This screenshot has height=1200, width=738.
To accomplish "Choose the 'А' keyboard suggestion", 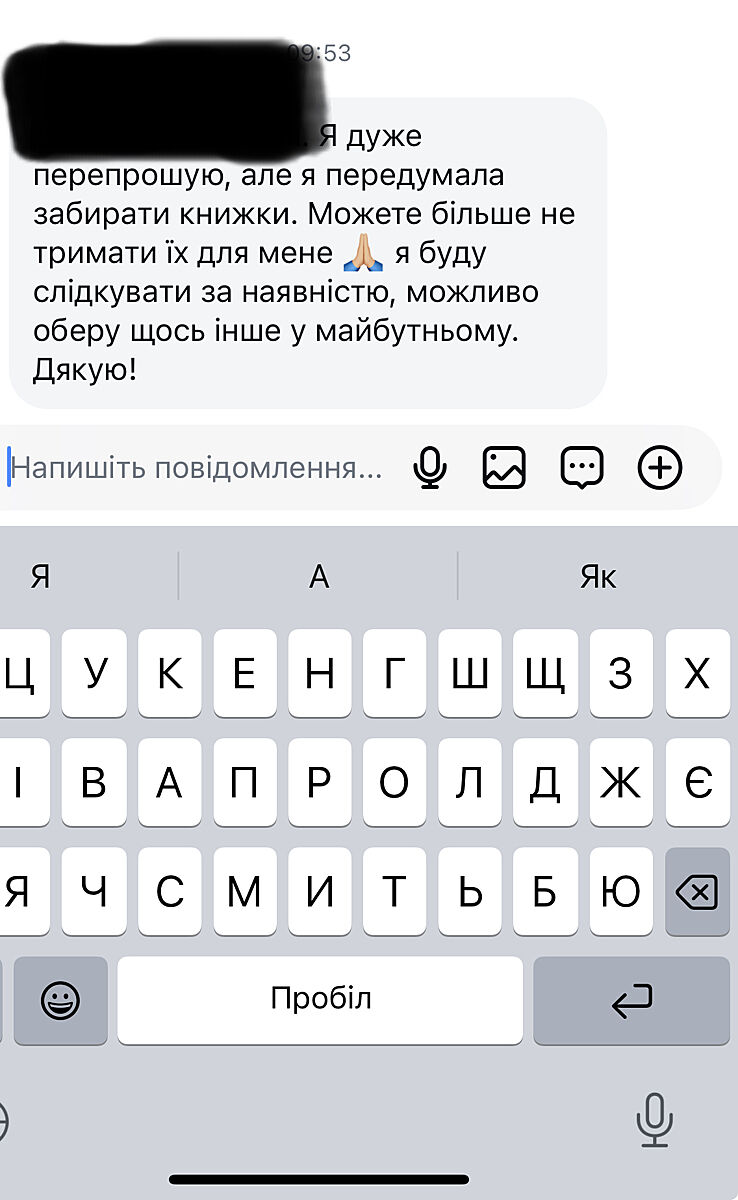I will [318, 577].
